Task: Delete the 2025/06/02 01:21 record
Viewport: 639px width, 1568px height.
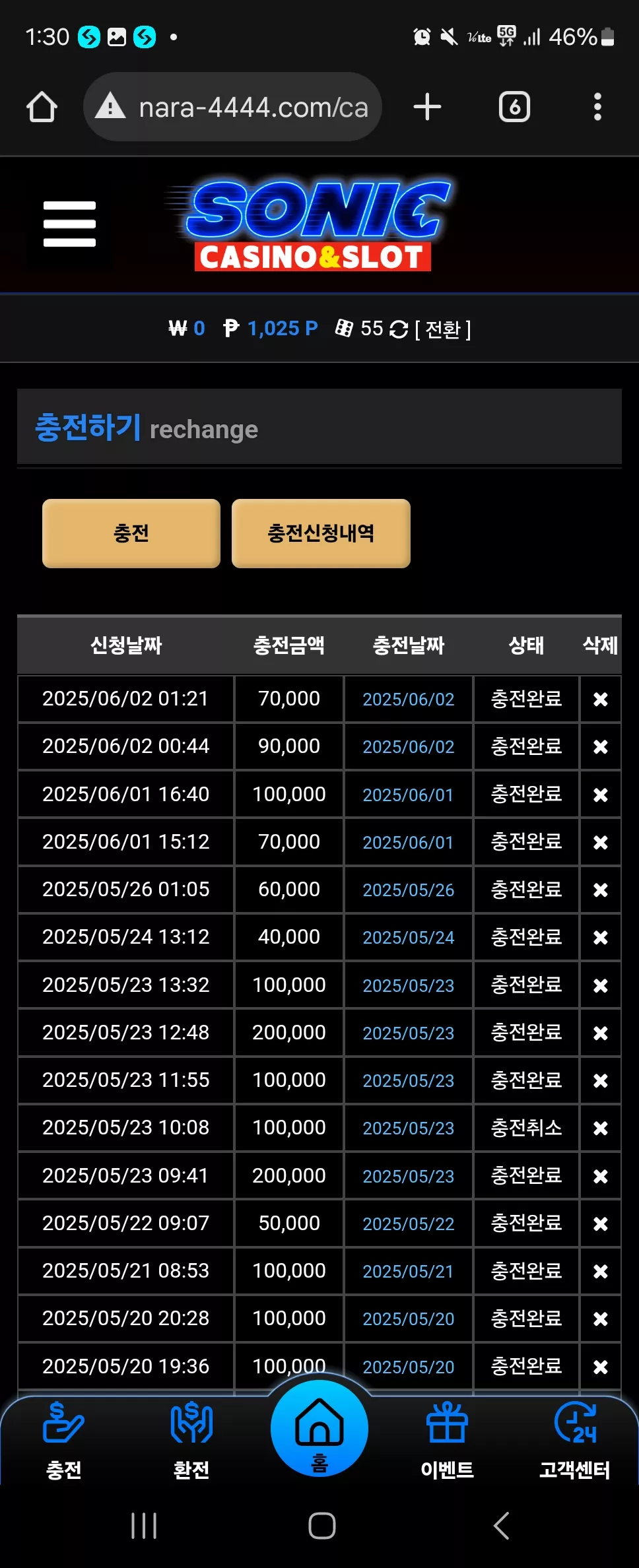Action: click(x=600, y=699)
